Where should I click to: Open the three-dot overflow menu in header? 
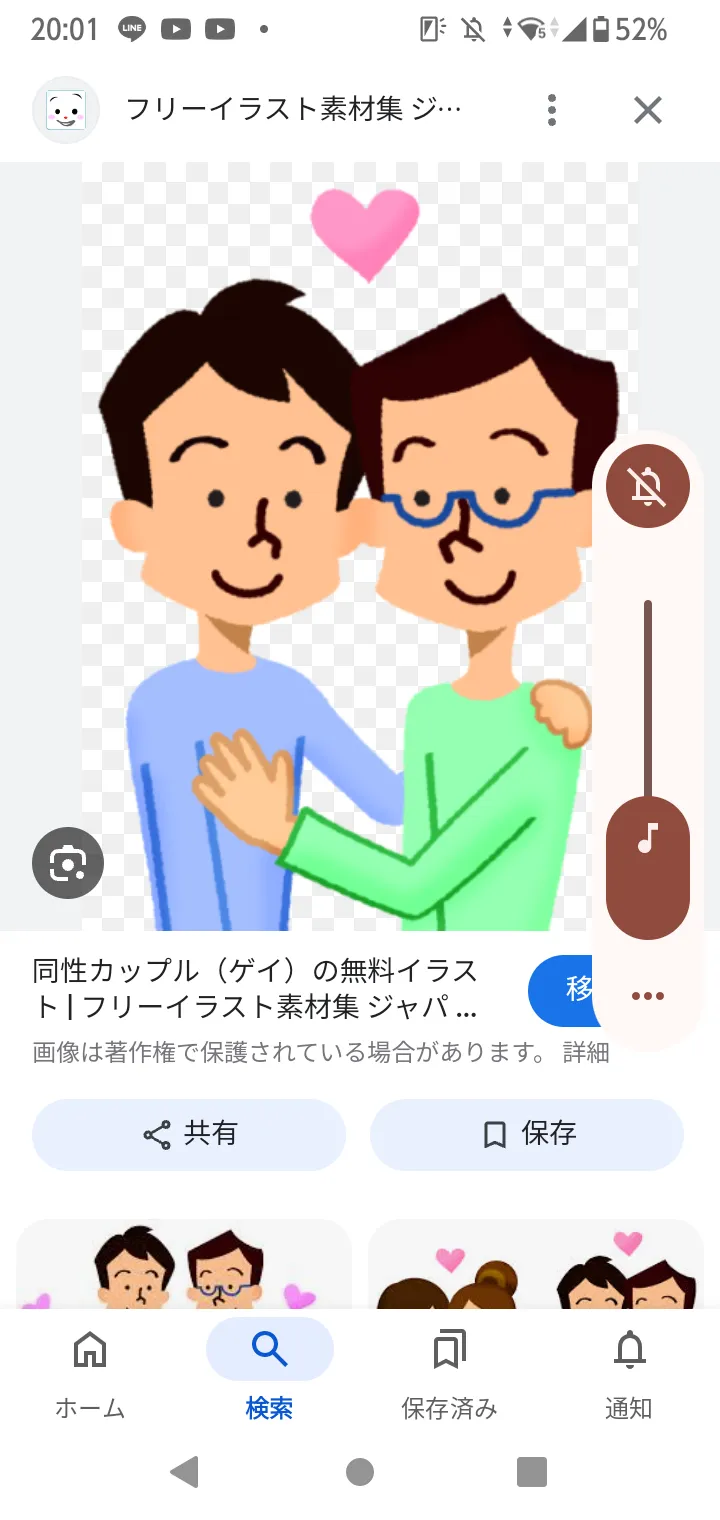[x=552, y=110]
